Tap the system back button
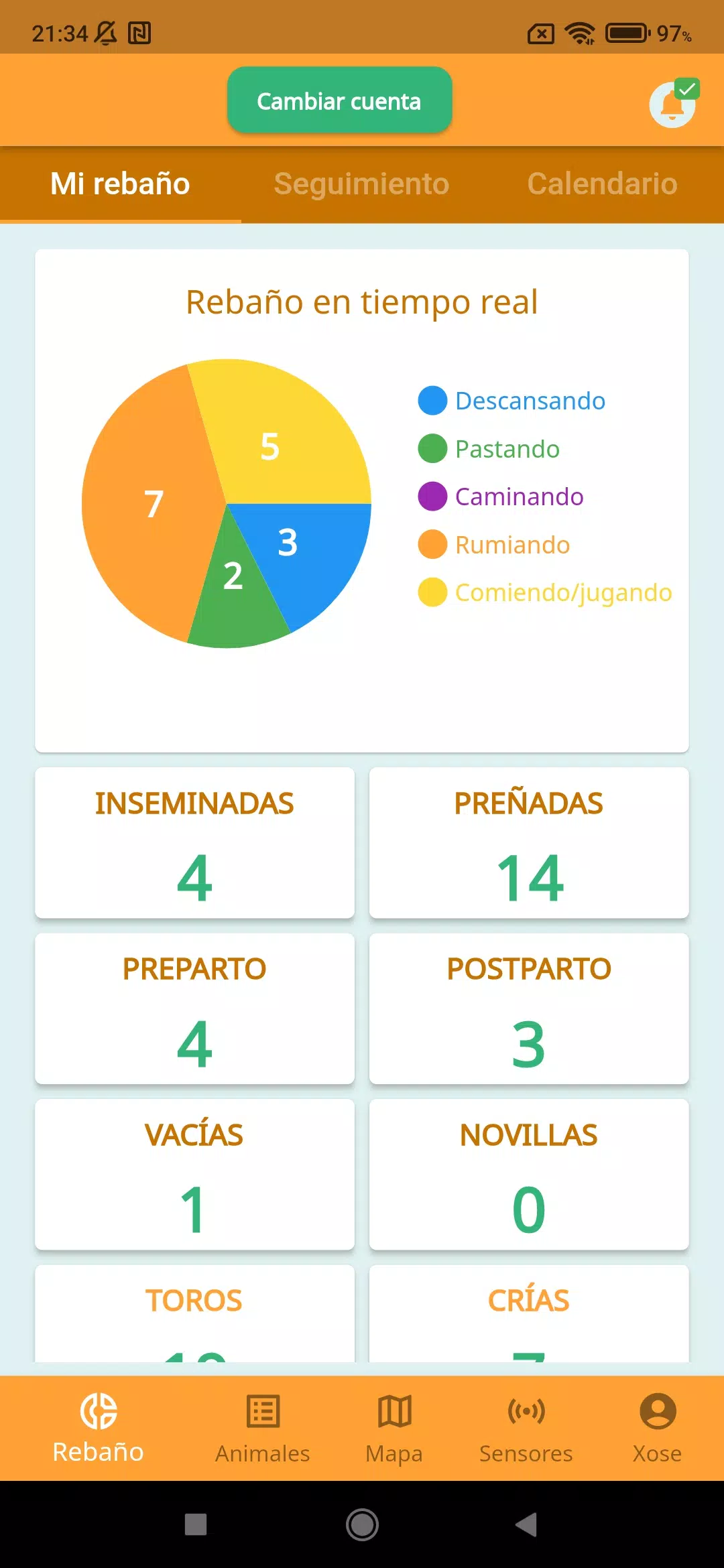 pyautogui.click(x=527, y=1524)
